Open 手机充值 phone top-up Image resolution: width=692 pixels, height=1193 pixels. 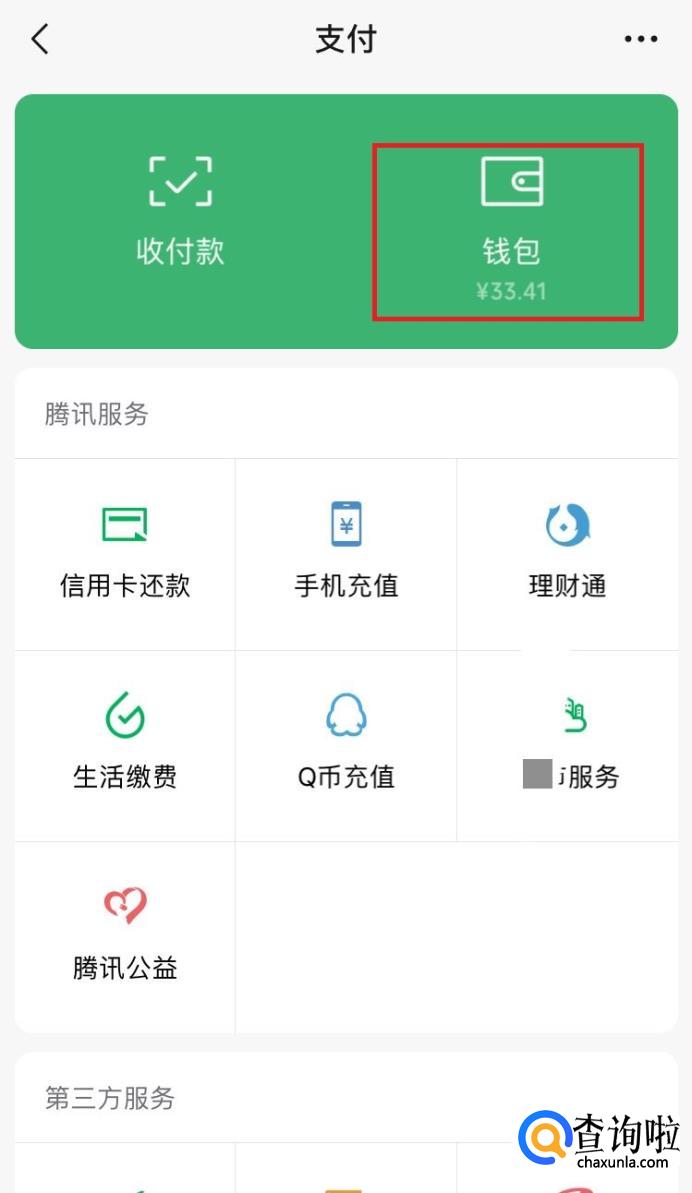(346, 553)
